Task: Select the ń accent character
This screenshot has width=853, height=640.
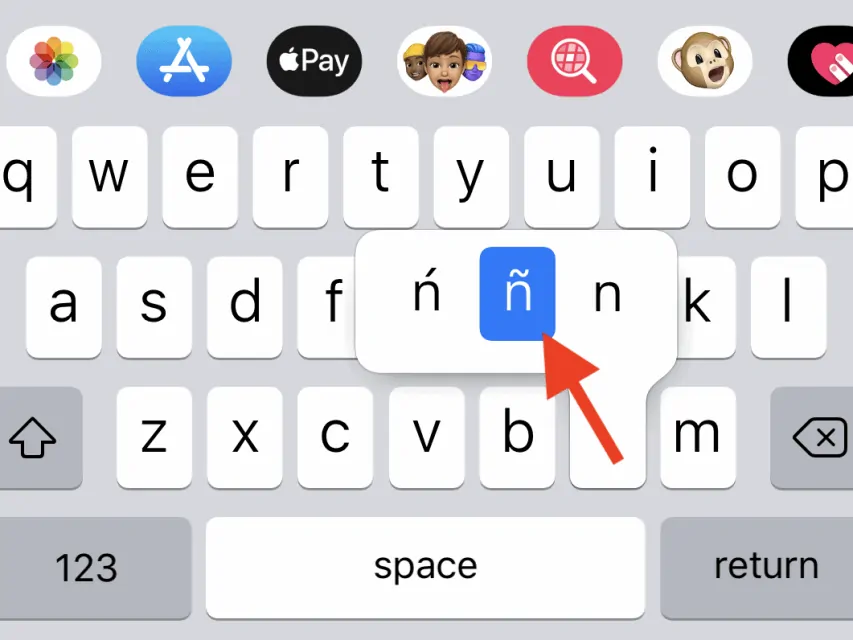Action: [x=427, y=296]
